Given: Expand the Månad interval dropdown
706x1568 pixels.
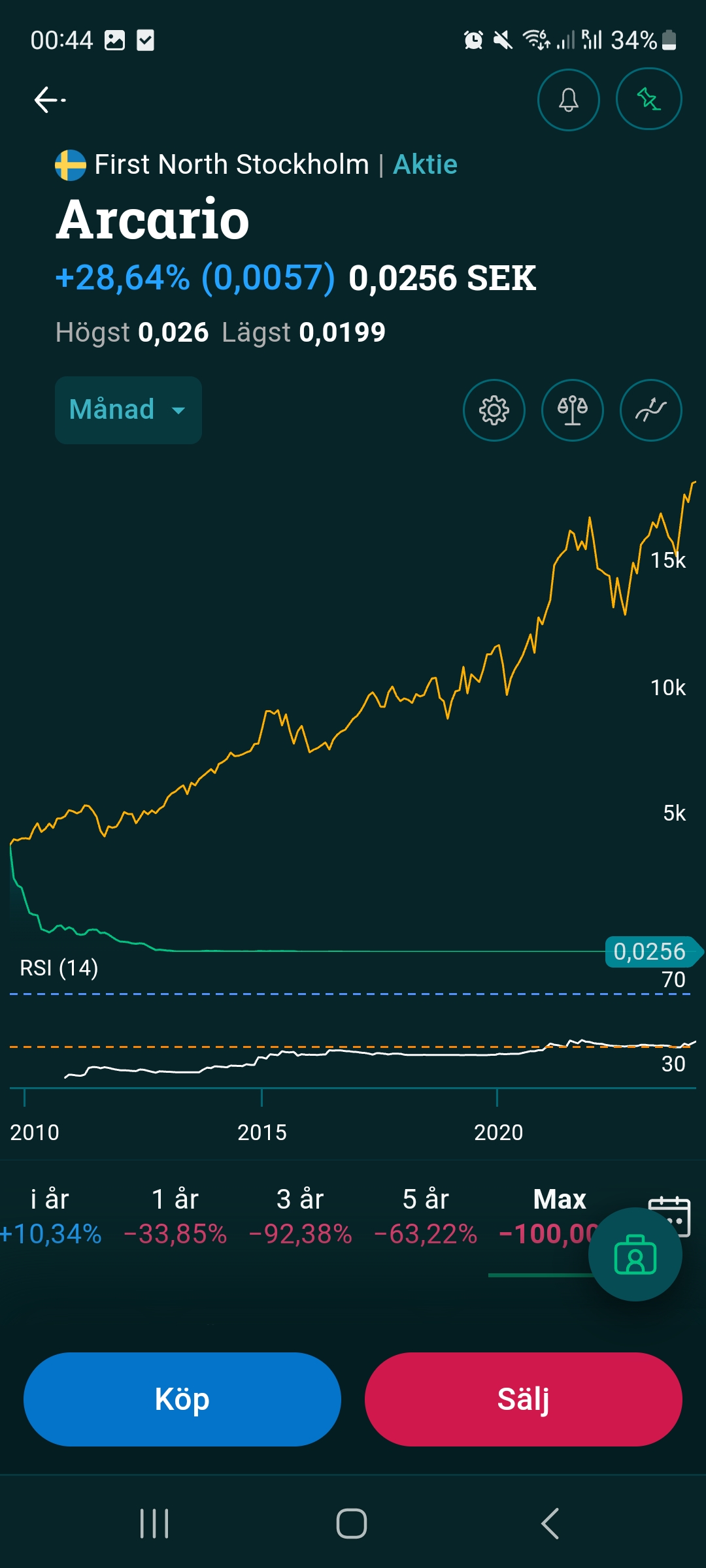Looking at the screenshot, I should [128, 410].
